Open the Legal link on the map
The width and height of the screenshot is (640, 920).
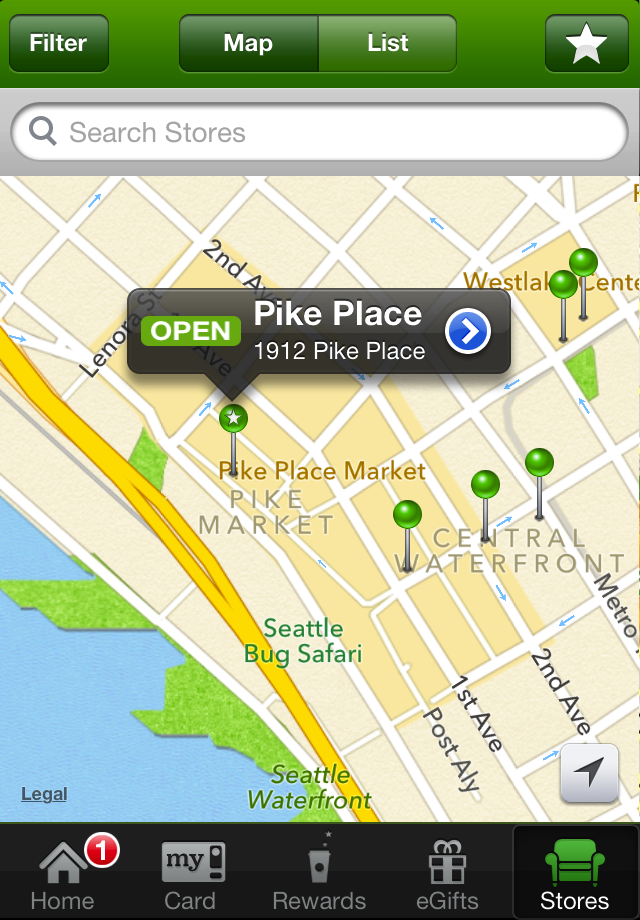pyautogui.click(x=44, y=794)
